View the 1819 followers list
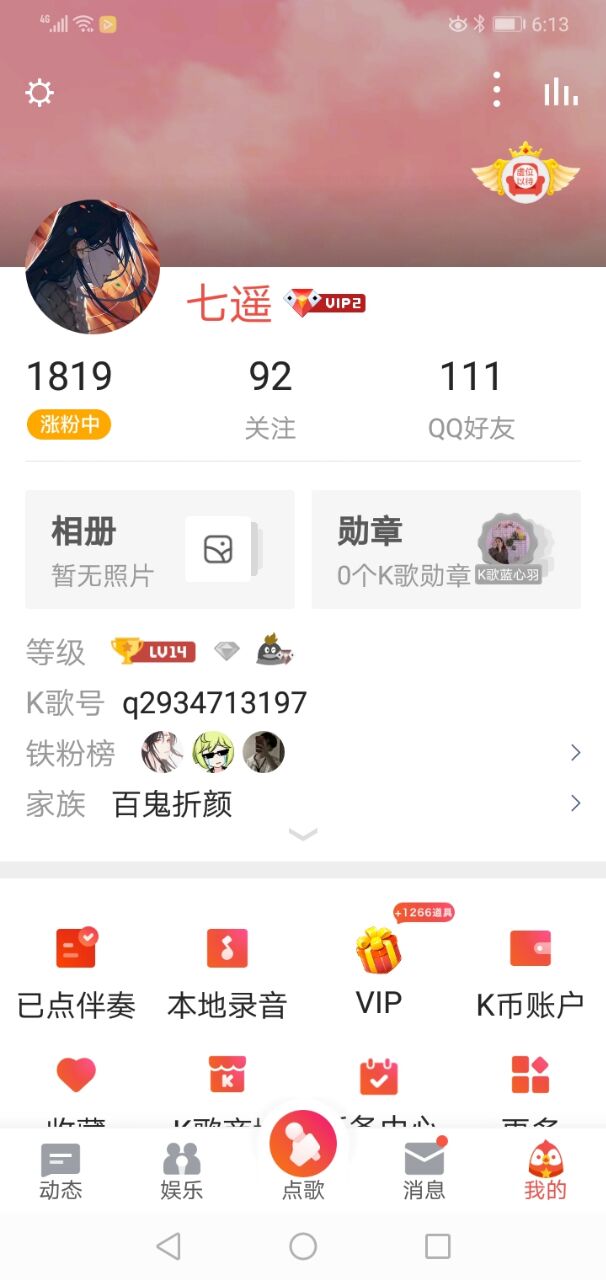 (x=69, y=378)
